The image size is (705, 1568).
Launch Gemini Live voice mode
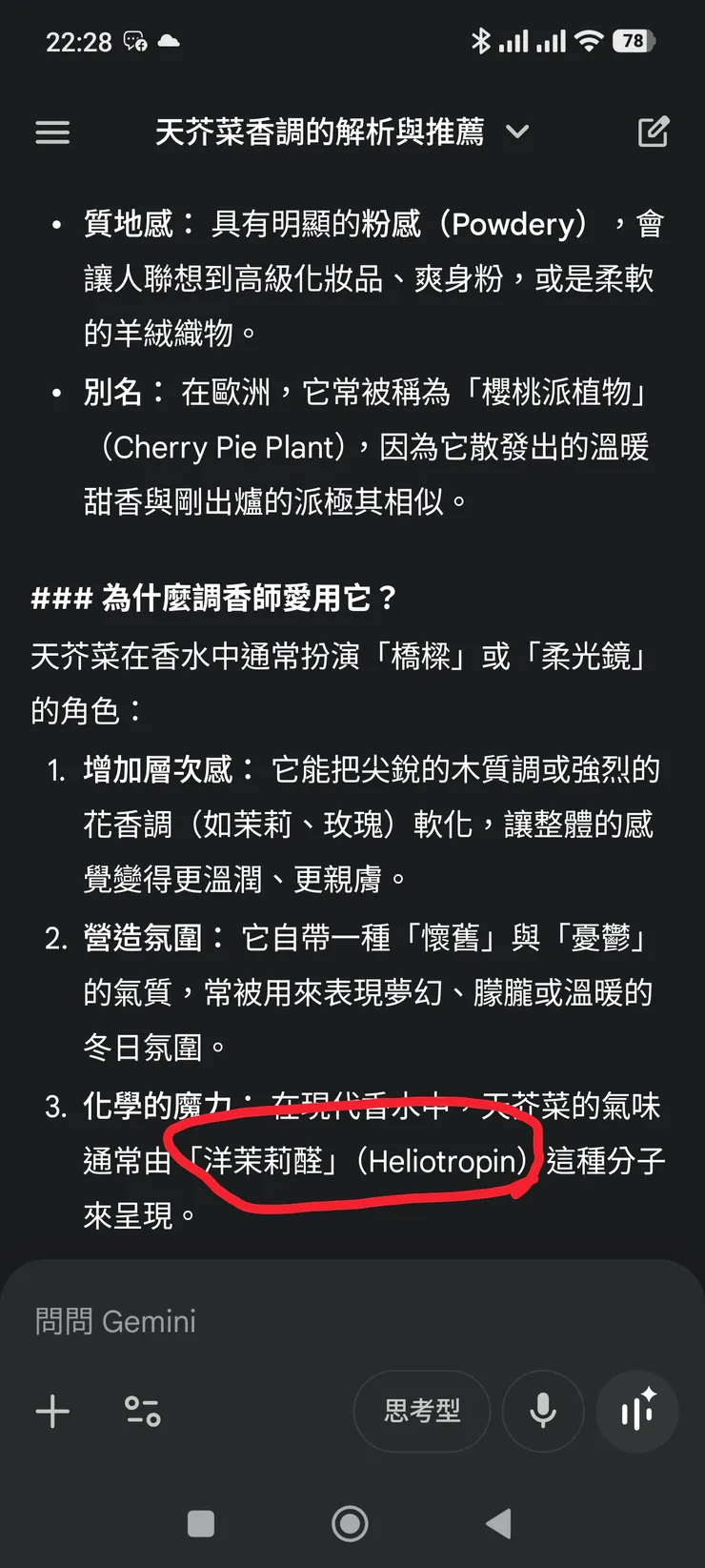637,1411
